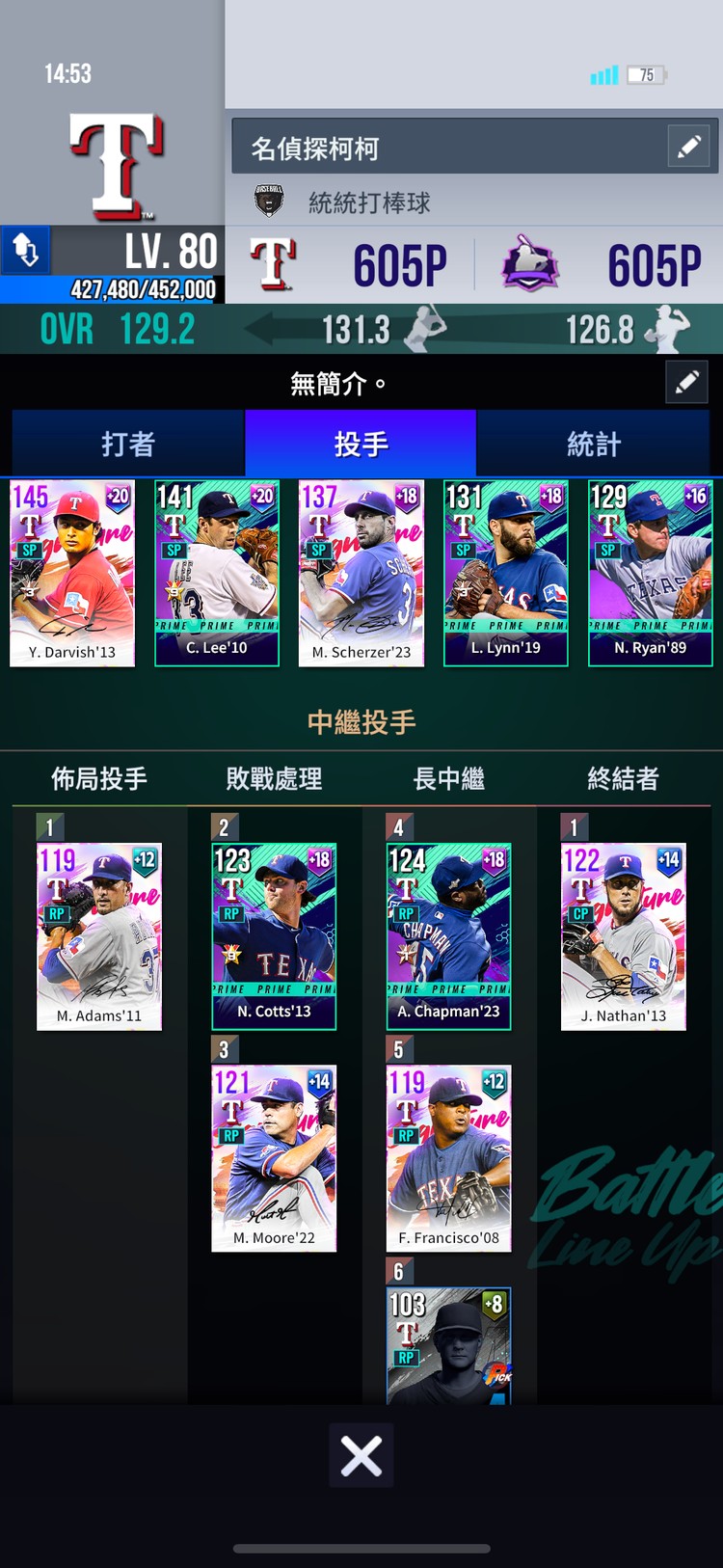Image resolution: width=723 pixels, height=1568 pixels.
Task: Tap the swap icon beside LV. 80
Action: (x=25, y=251)
